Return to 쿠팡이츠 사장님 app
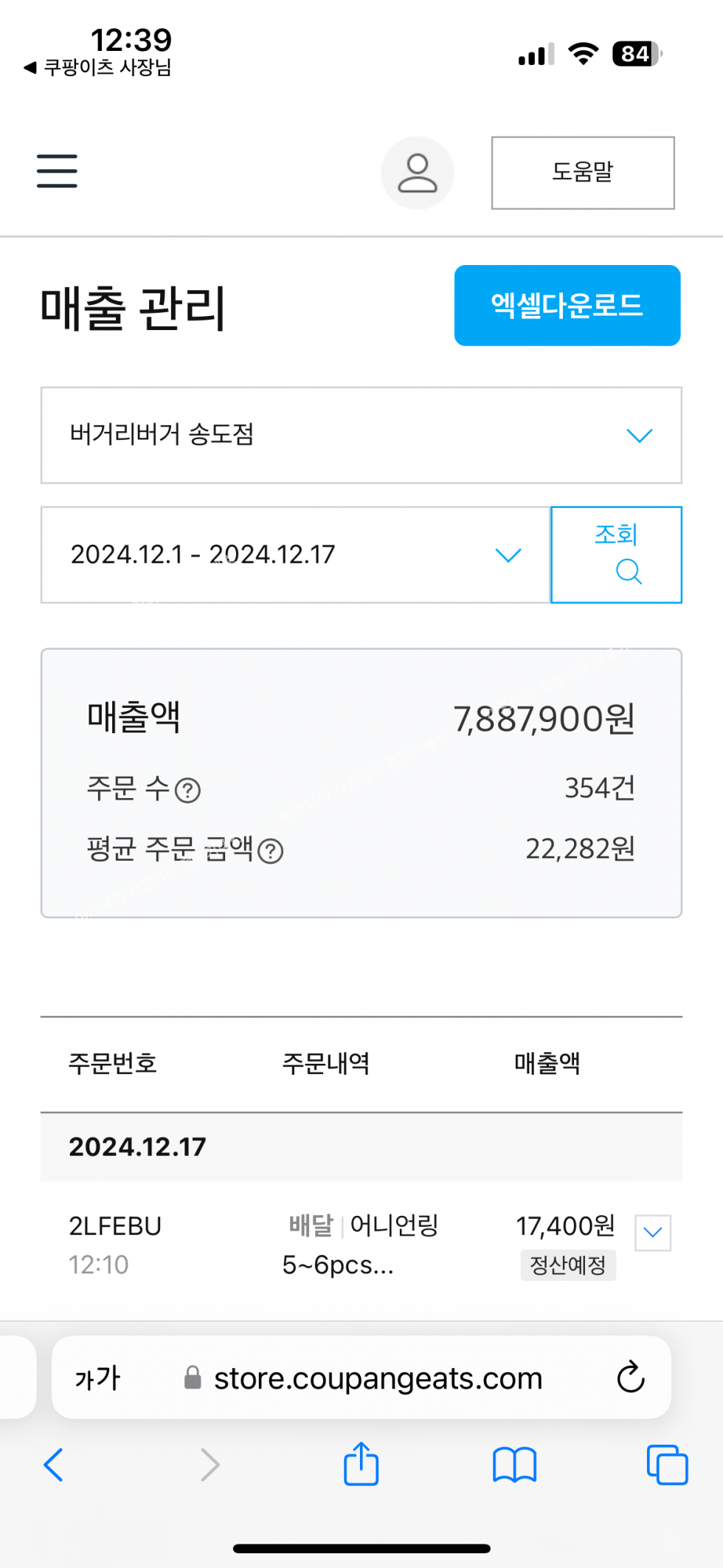This screenshot has width=723, height=1568. pyautogui.click(x=98, y=68)
